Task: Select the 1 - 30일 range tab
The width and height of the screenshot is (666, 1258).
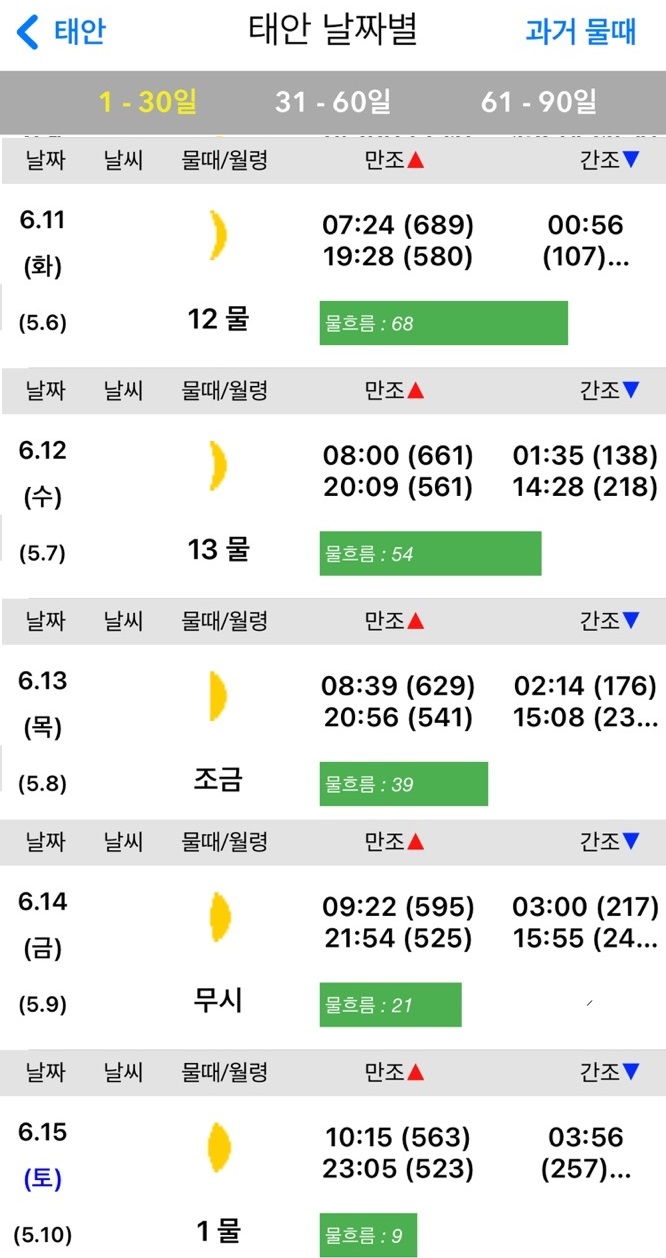Action: 149,102
